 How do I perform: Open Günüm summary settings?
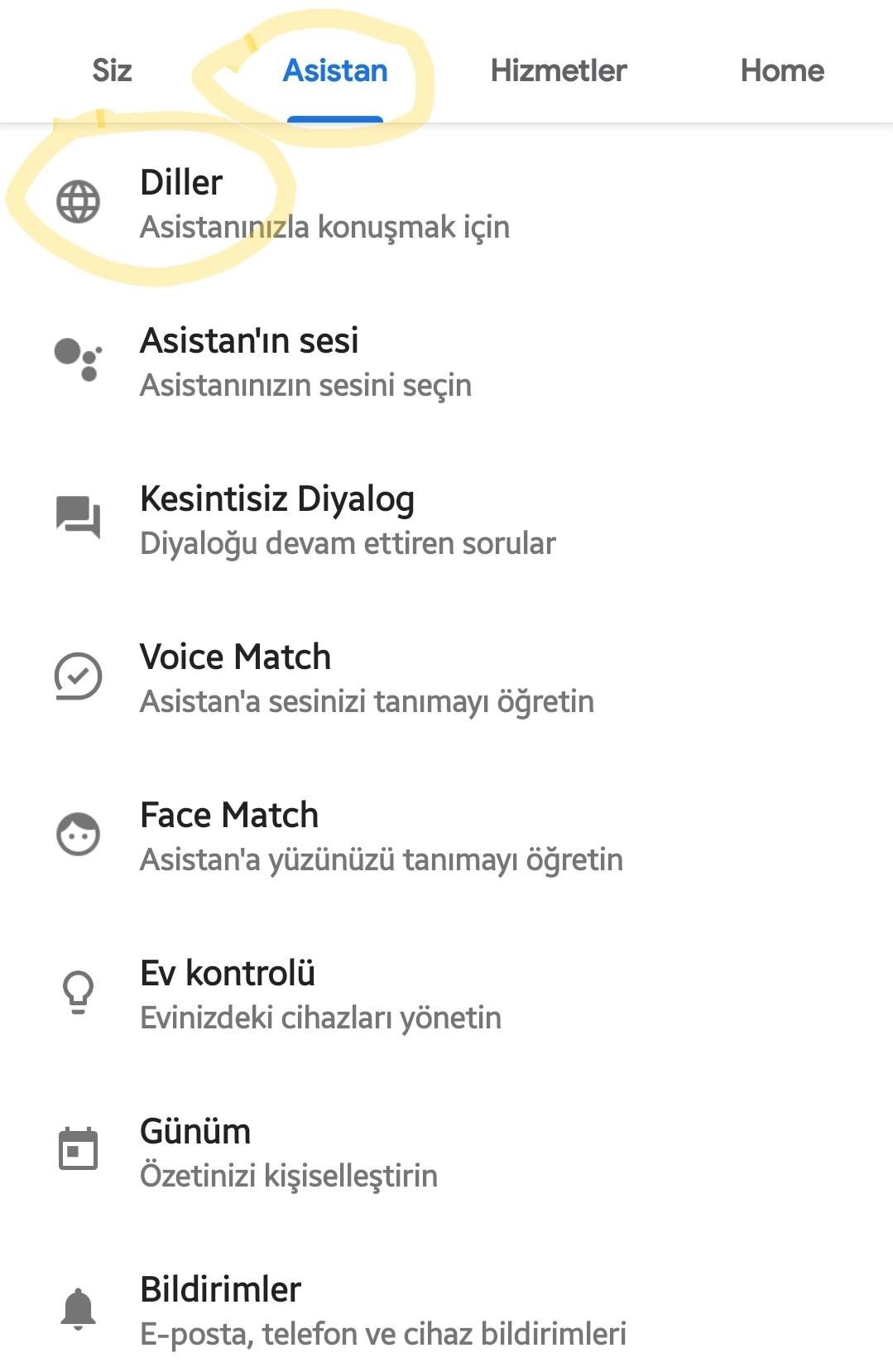(x=288, y=1153)
